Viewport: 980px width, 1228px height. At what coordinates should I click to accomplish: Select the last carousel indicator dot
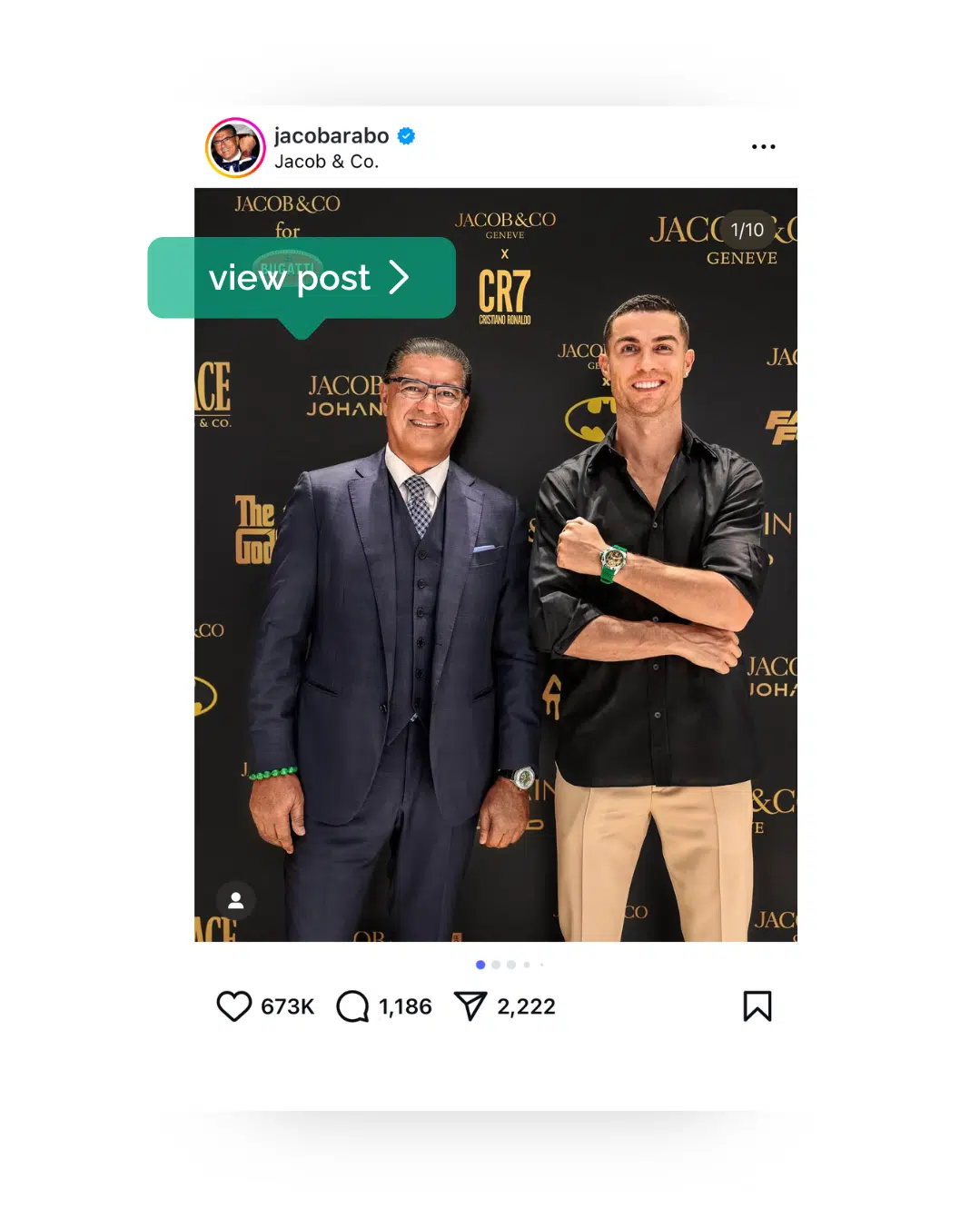pyautogui.click(x=541, y=965)
